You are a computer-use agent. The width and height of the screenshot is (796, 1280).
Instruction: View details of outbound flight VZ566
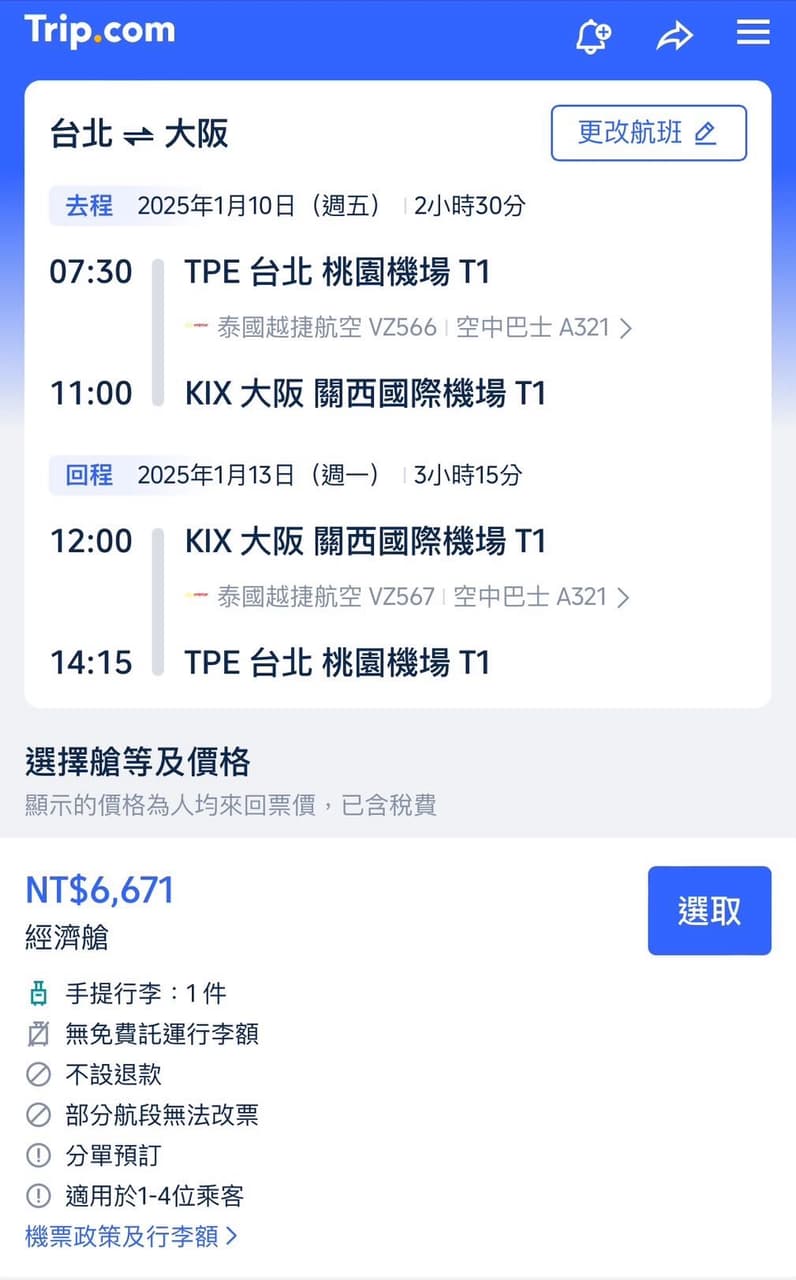[408, 327]
